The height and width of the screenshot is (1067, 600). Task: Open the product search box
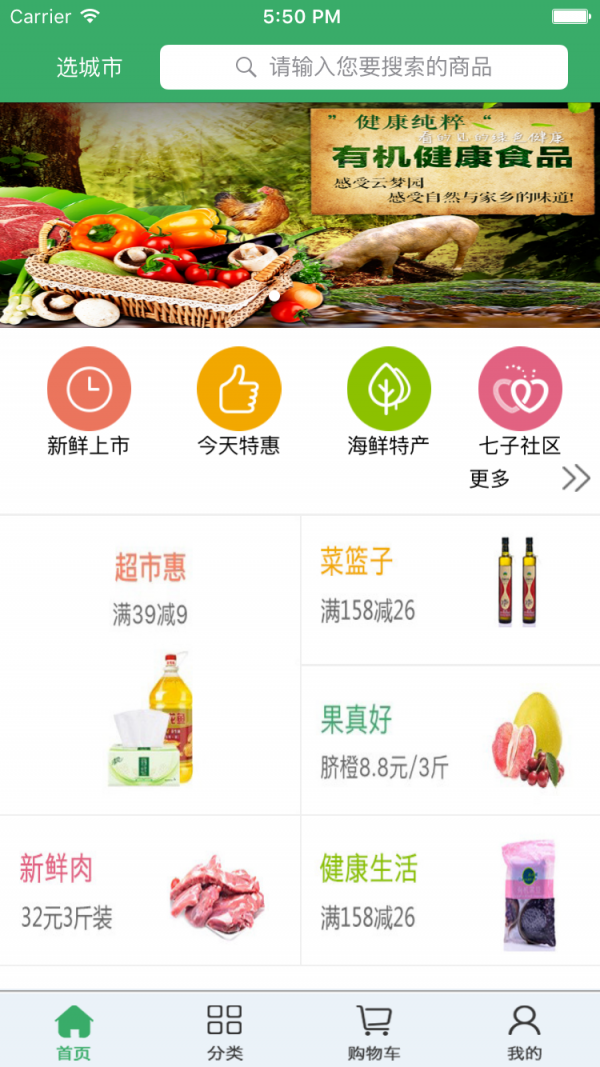[364, 68]
